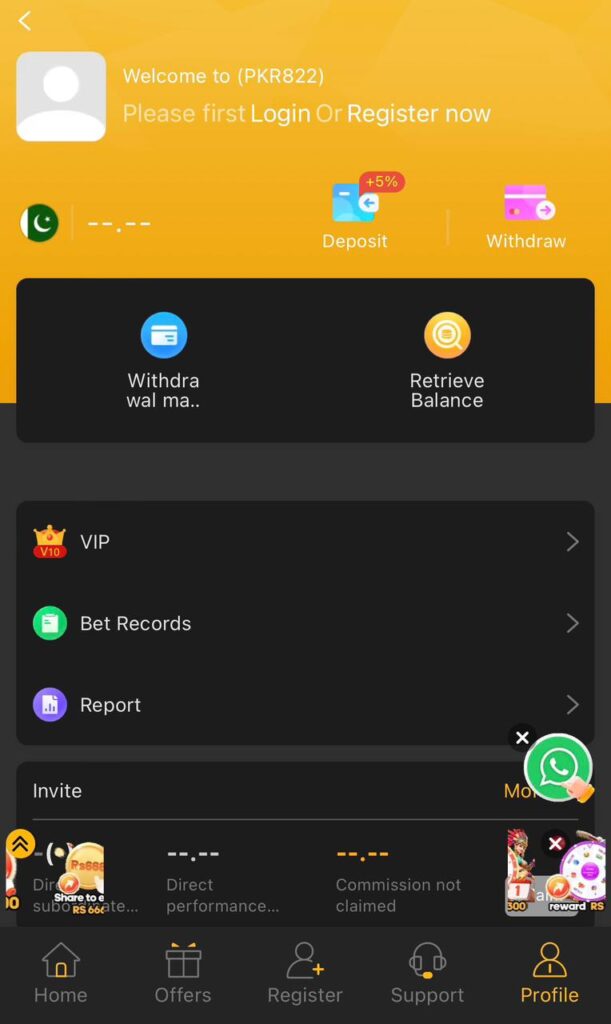Tap the profile avatar placeholder
This screenshot has width=611, height=1024.
tap(61, 96)
